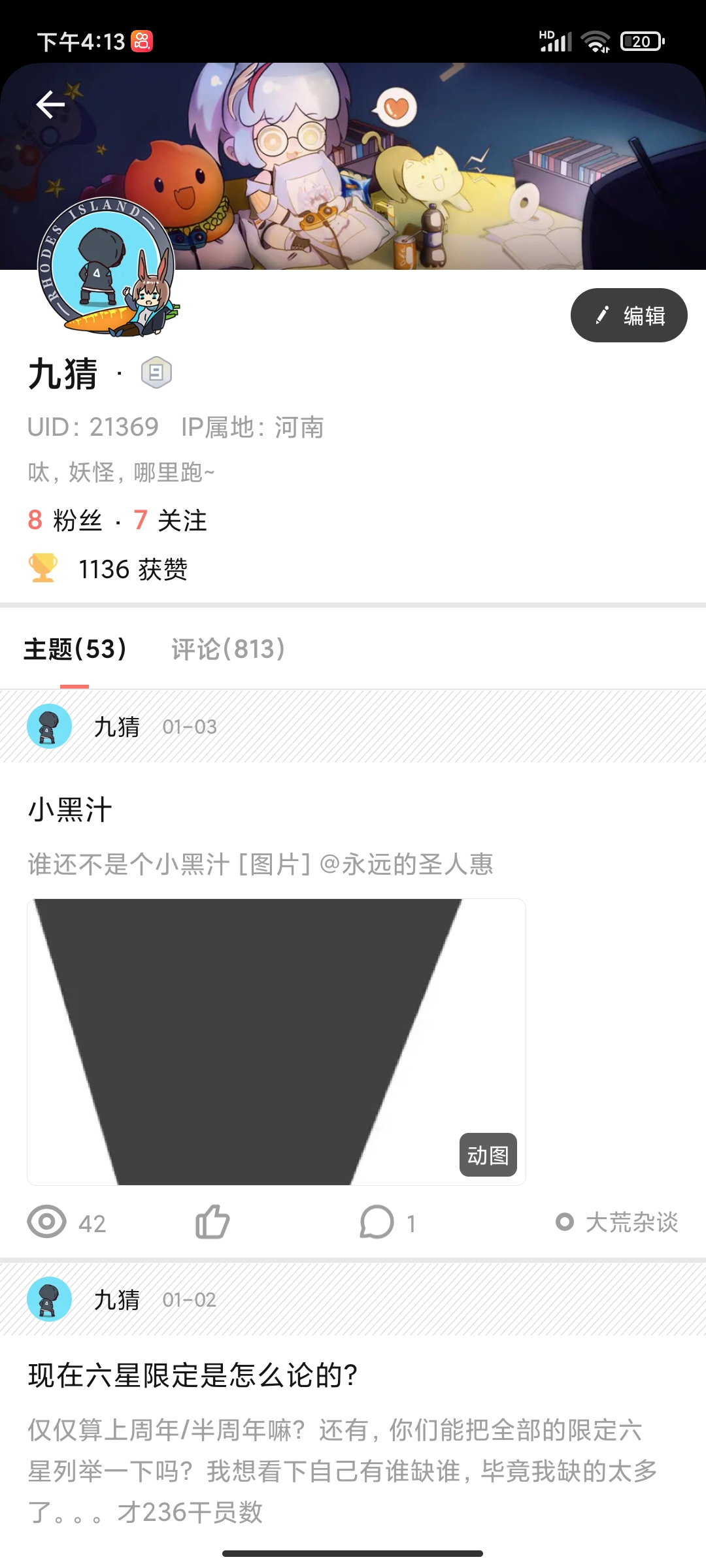Open the 小黑汁 post

(x=70, y=810)
